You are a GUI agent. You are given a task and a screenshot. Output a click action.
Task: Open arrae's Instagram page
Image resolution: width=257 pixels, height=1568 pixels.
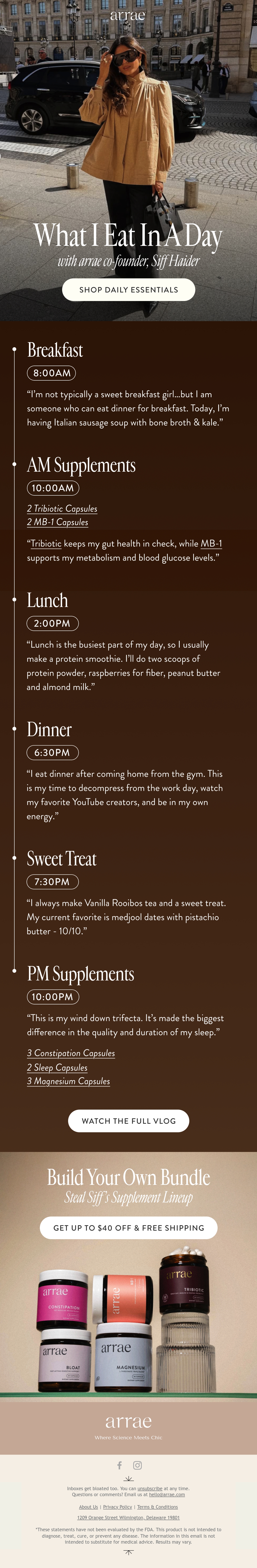click(137, 1465)
